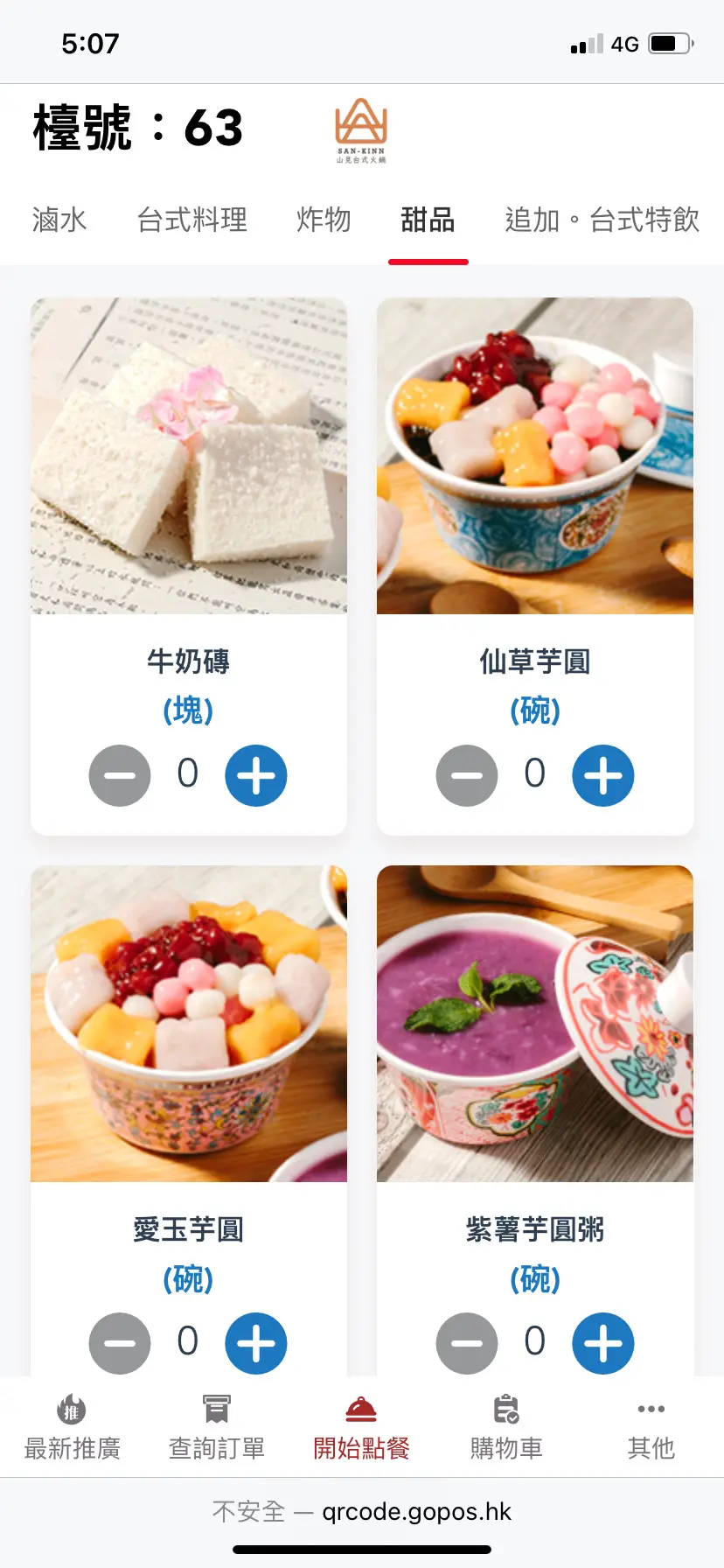Reduce 仙草芋圓 quantity with minus button
Screen dimensions: 724x1568
tap(467, 775)
